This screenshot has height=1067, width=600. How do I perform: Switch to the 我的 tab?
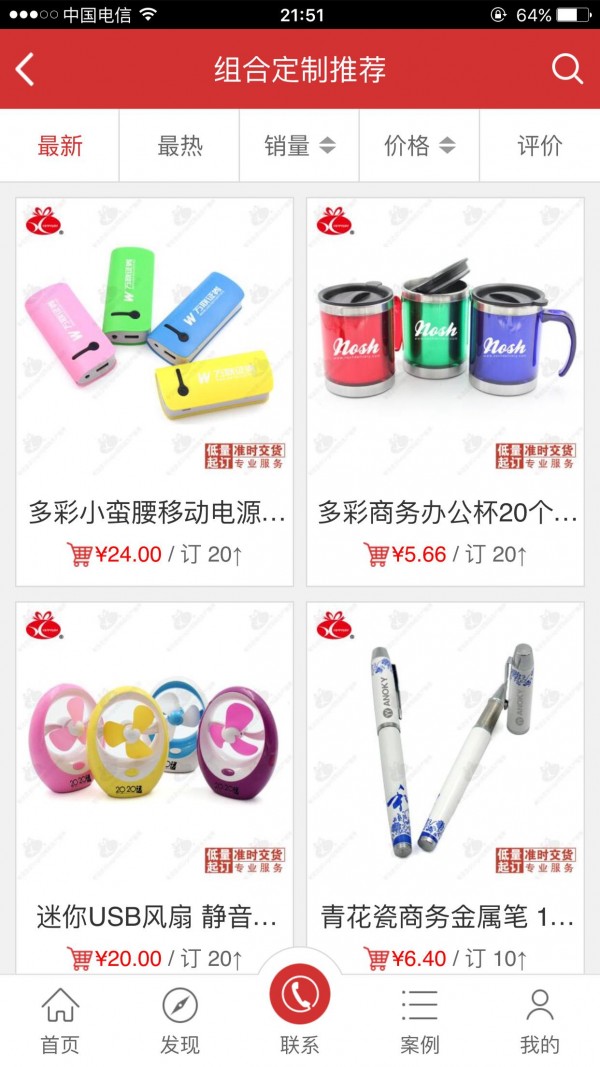[x=540, y=1020]
